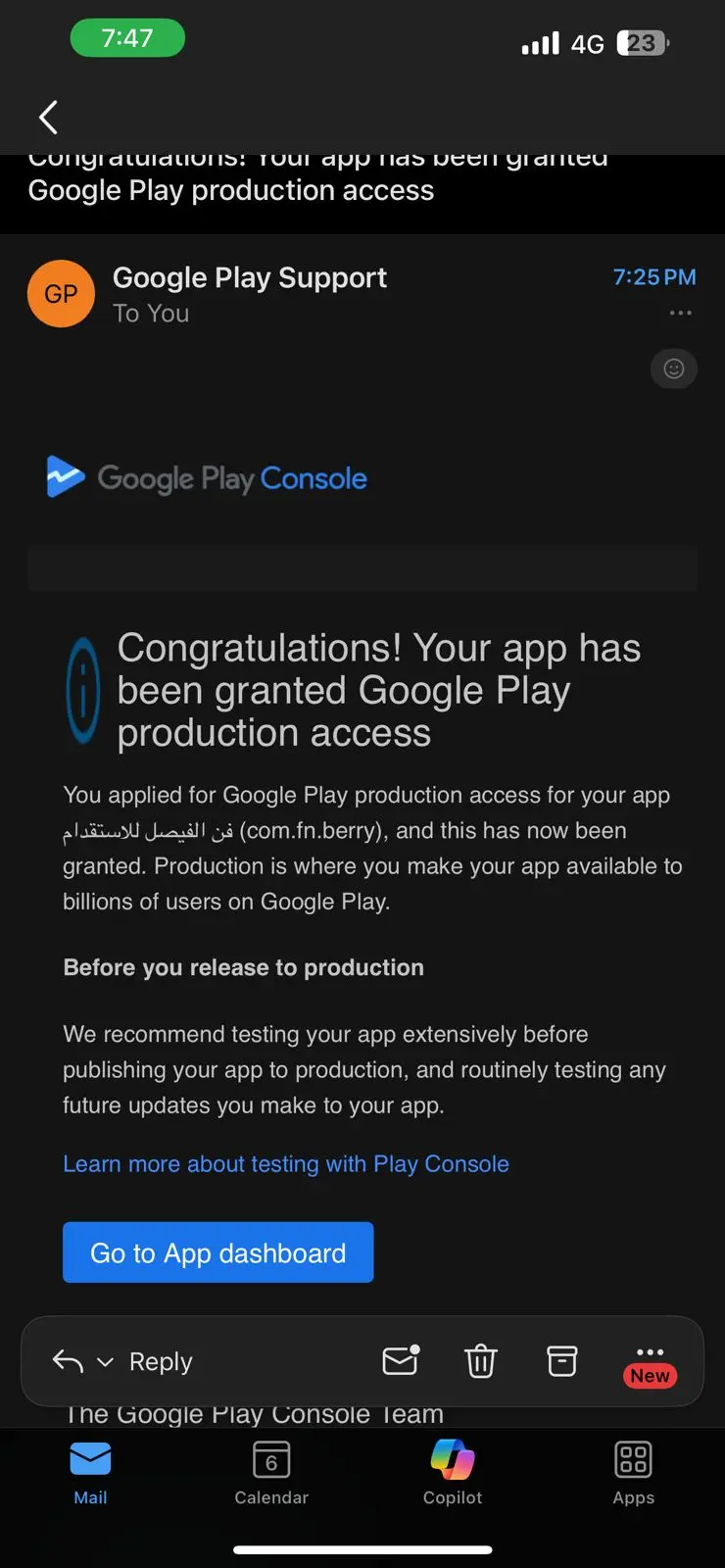Open the Google Play Support sender avatar

click(61, 294)
